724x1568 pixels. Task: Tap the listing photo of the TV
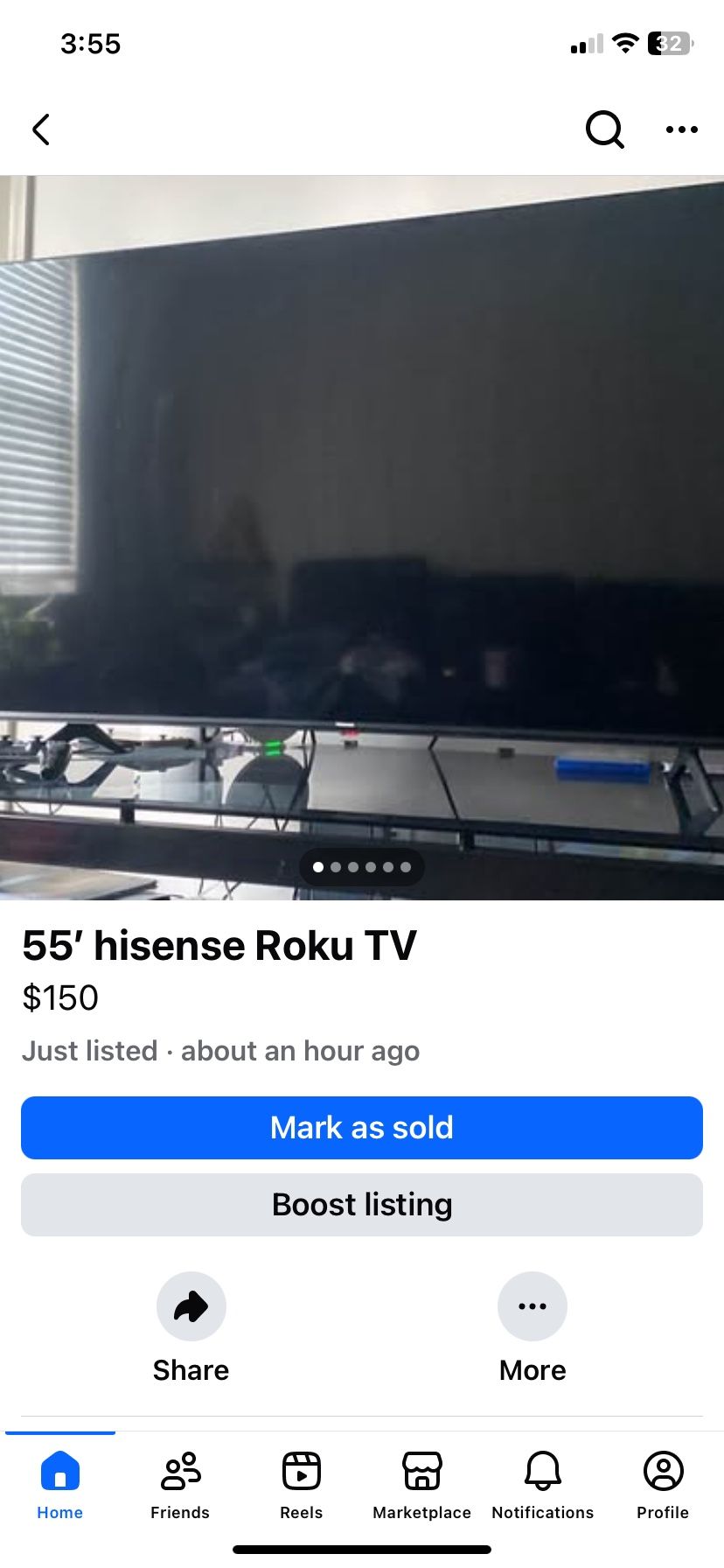click(x=362, y=525)
